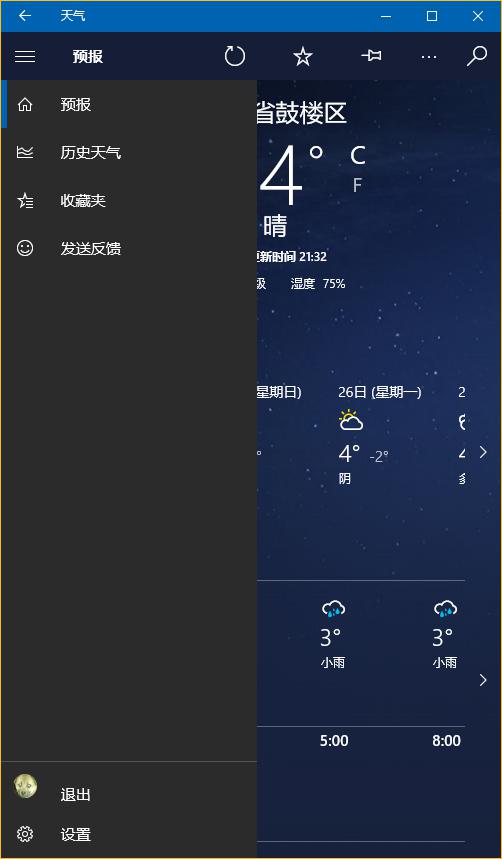This screenshot has width=502, height=859.
Task: Open 设置 settings
Action: click(129, 834)
